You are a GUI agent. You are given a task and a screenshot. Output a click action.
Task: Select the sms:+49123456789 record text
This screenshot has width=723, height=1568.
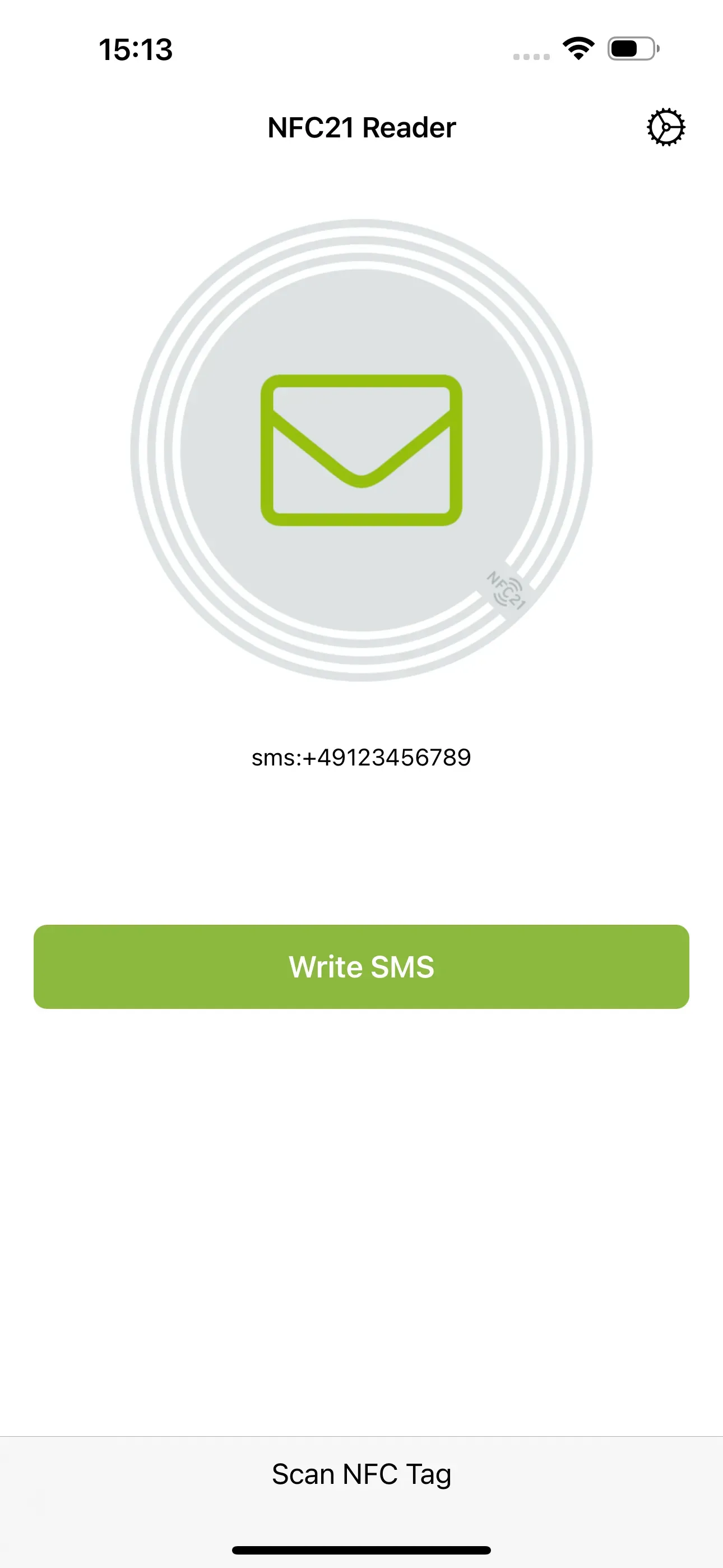(361, 758)
